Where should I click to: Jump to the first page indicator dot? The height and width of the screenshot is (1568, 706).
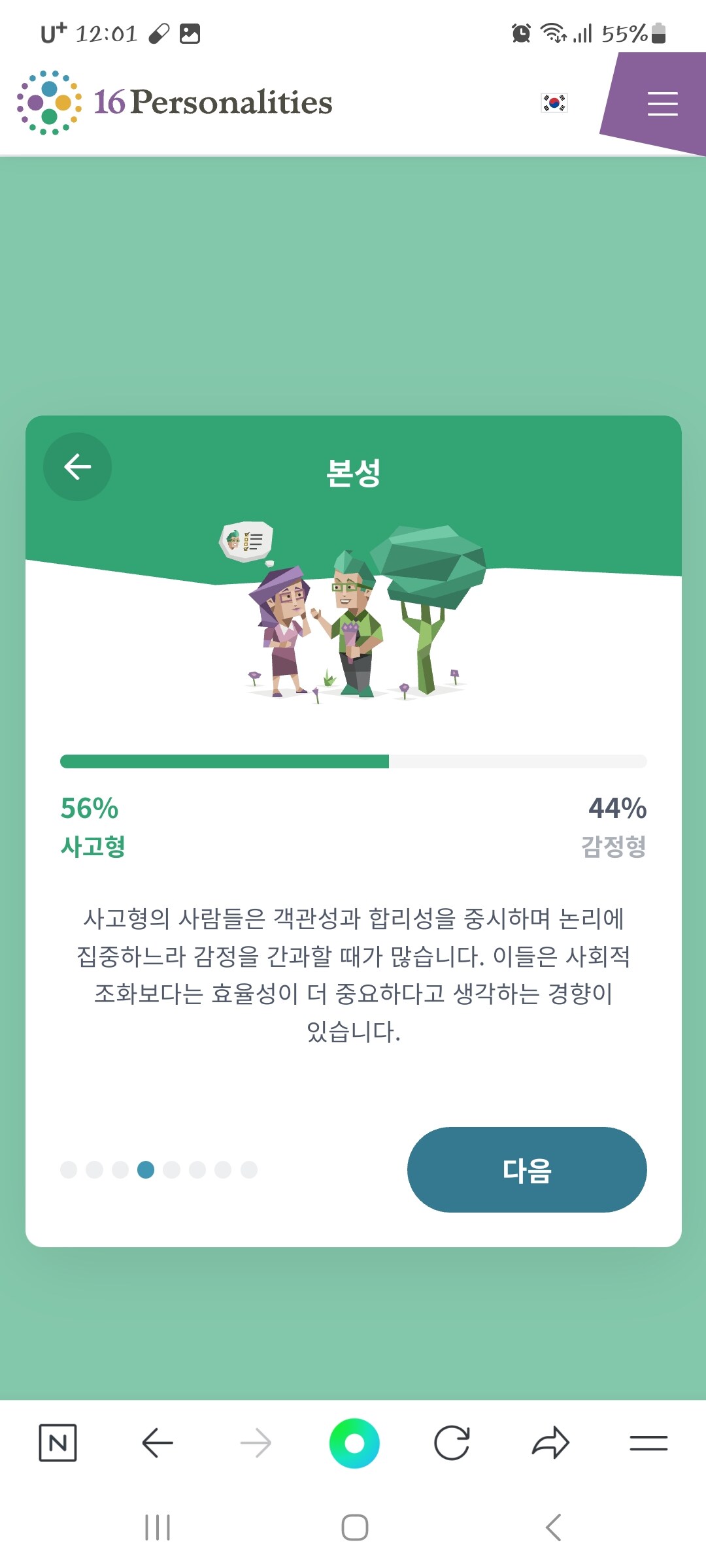pos(69,1169)
